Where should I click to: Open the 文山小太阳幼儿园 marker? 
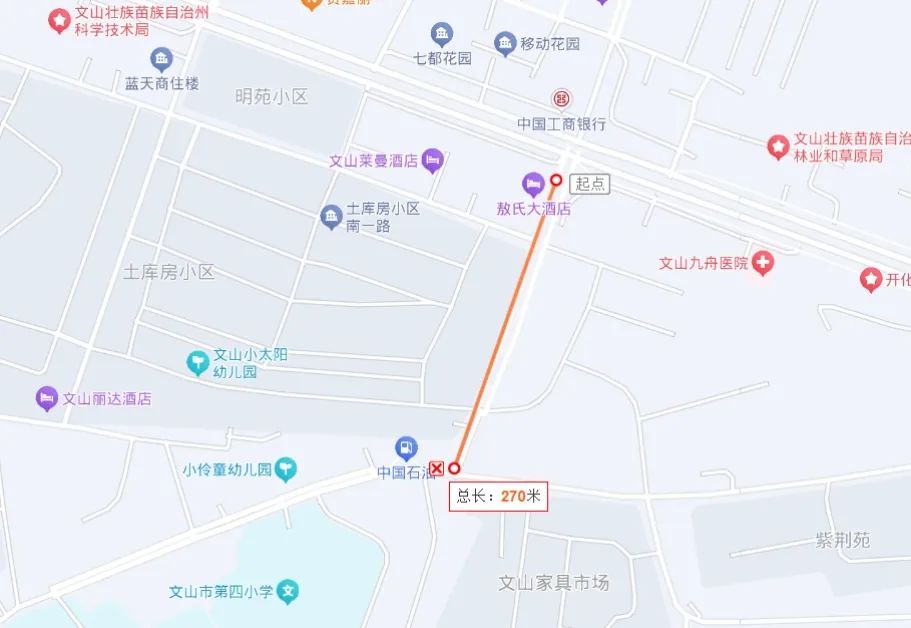tap(198, 362)
